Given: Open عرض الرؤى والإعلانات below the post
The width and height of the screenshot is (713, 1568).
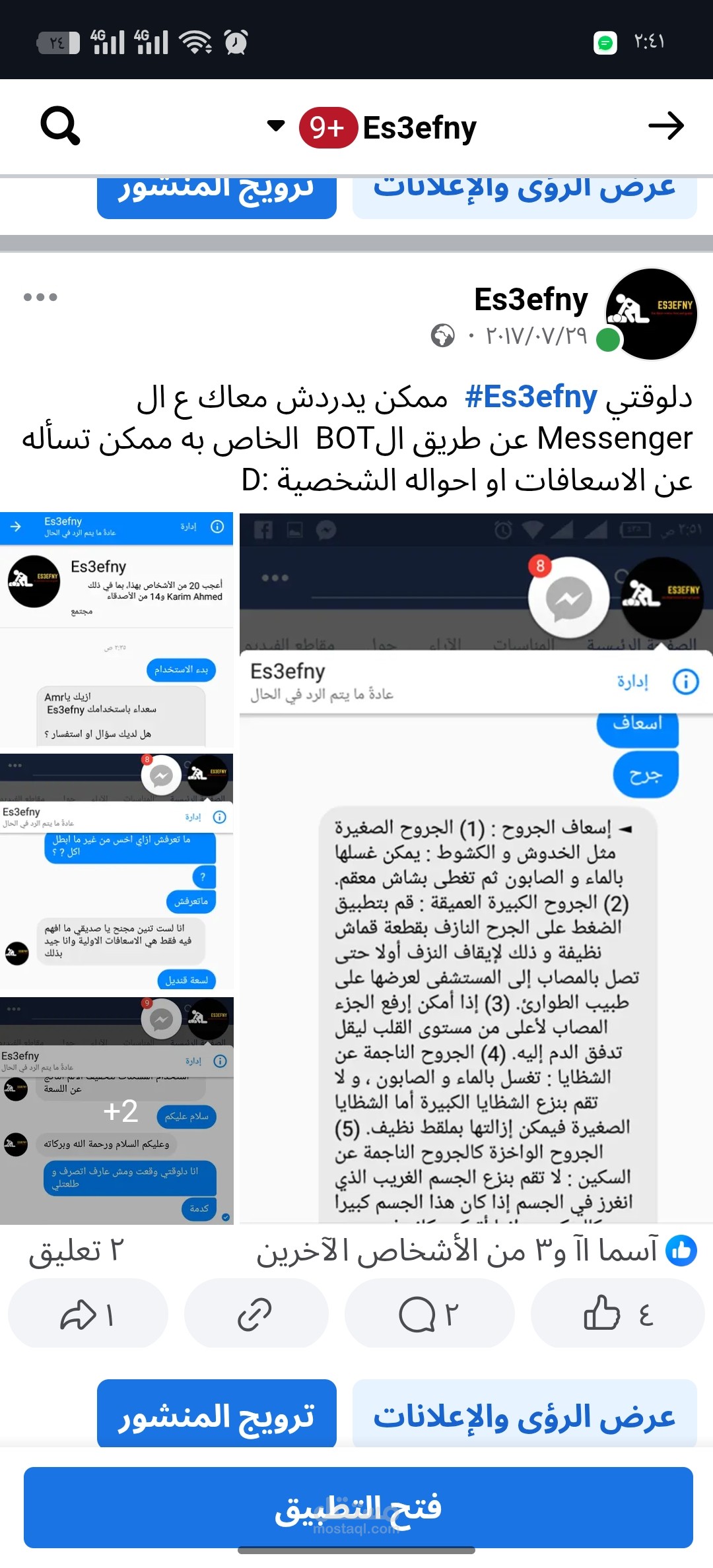Looking at the screenshot, I should [x=525, y=1415].
